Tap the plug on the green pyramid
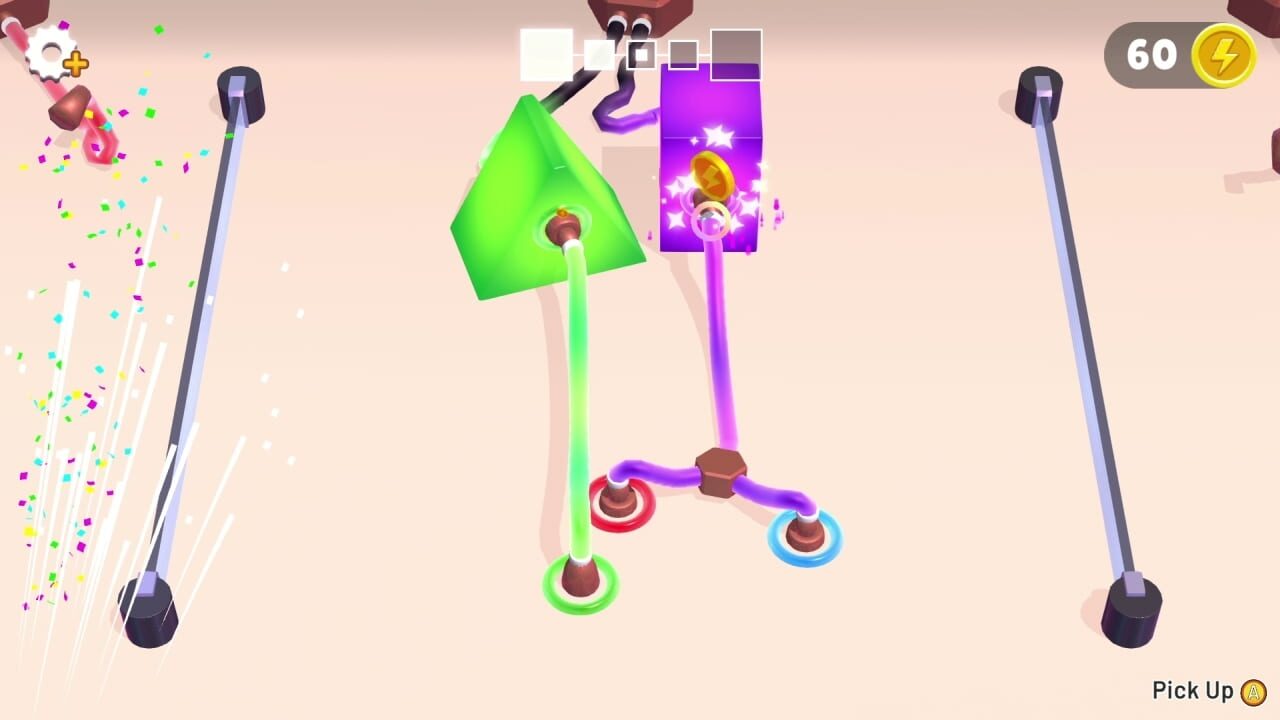The width and height of the screenshot is (1280, 720). [x=565, y=229]
